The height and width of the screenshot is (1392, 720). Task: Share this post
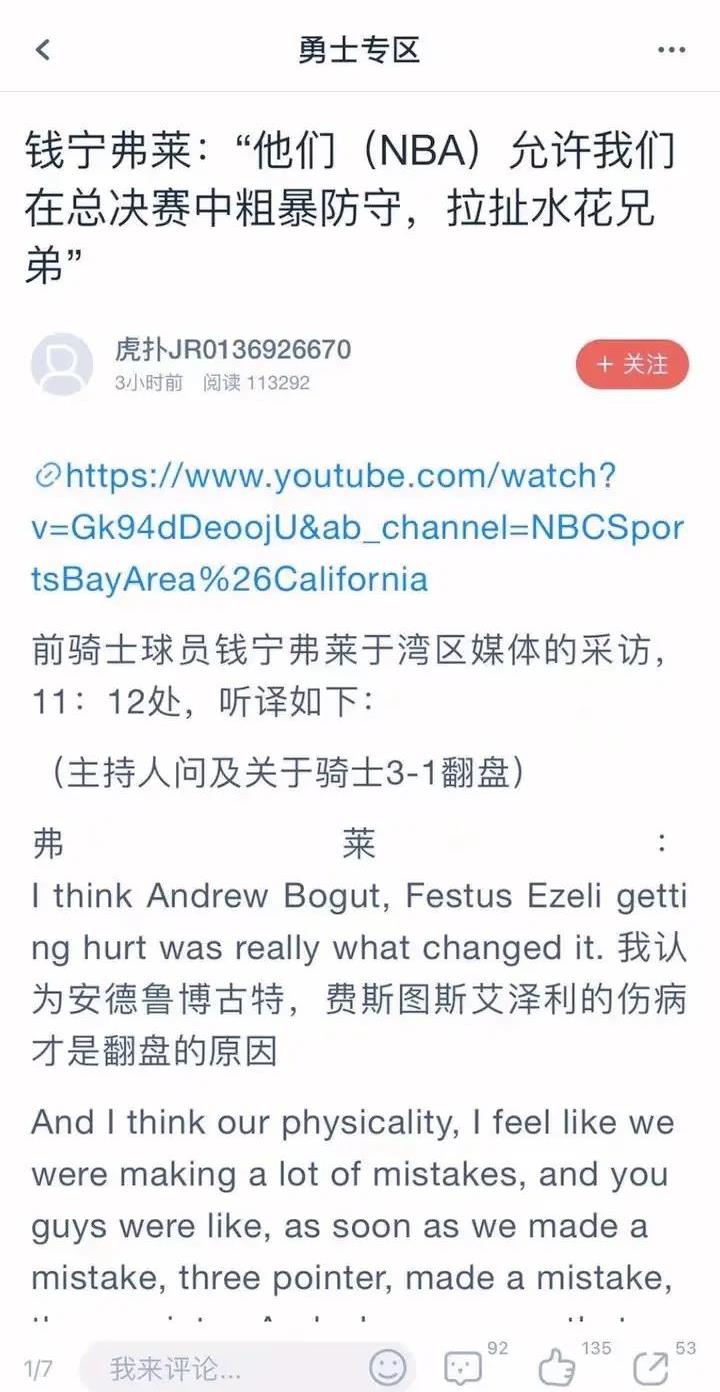[654, 1366]
